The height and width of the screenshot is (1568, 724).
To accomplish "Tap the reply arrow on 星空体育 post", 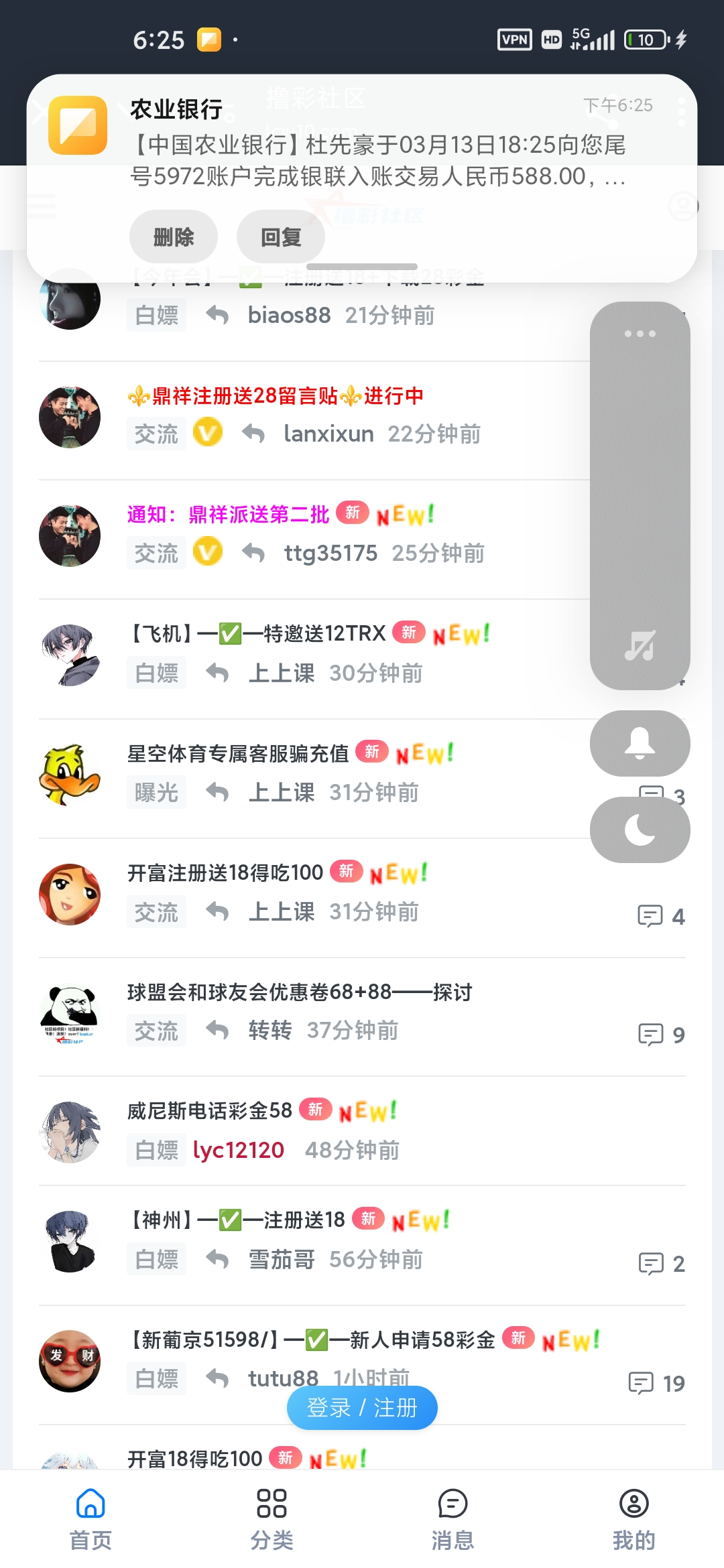I will [x=219, y=792].
